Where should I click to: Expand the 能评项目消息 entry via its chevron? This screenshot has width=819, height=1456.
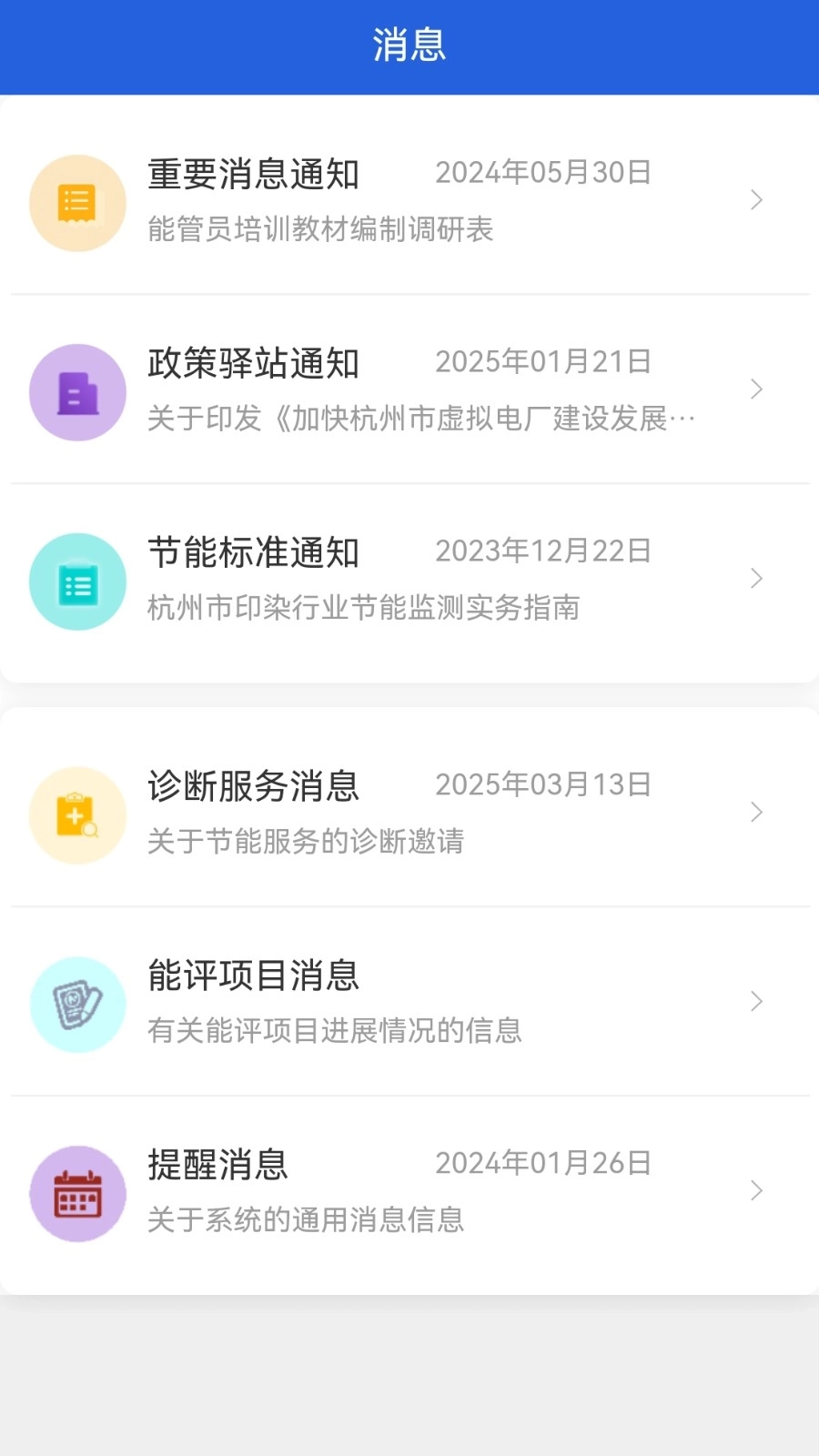coord(757,1001)
